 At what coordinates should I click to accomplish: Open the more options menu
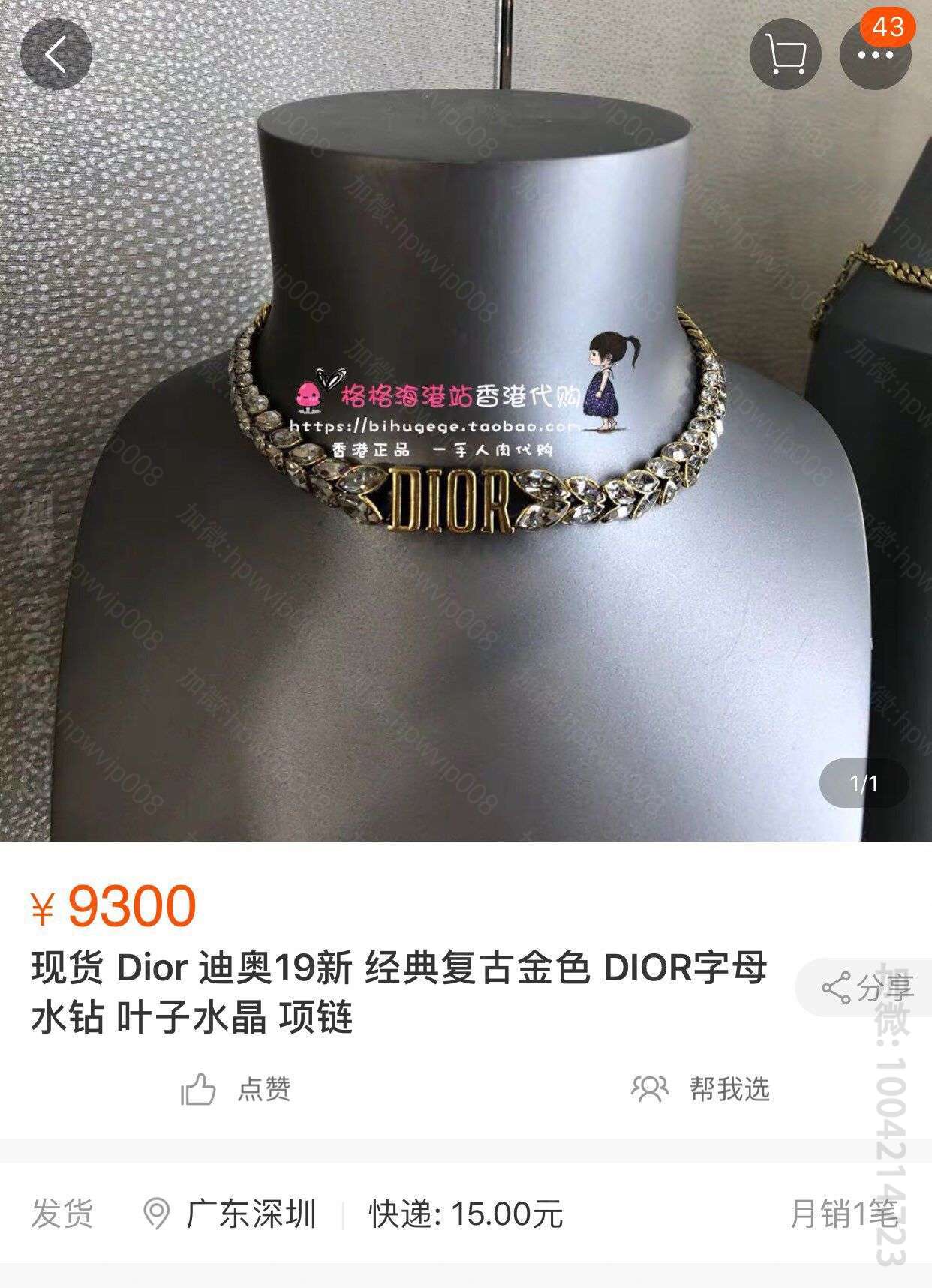[x=875, y=55]
